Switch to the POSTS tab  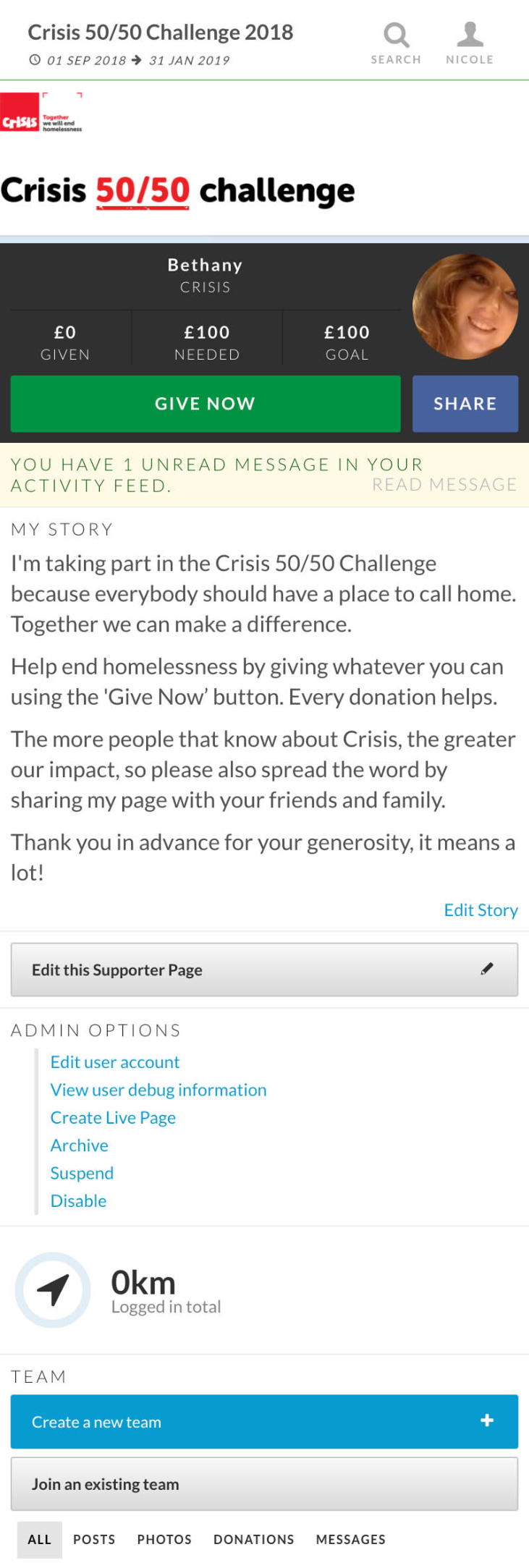tap(94, 1540)
